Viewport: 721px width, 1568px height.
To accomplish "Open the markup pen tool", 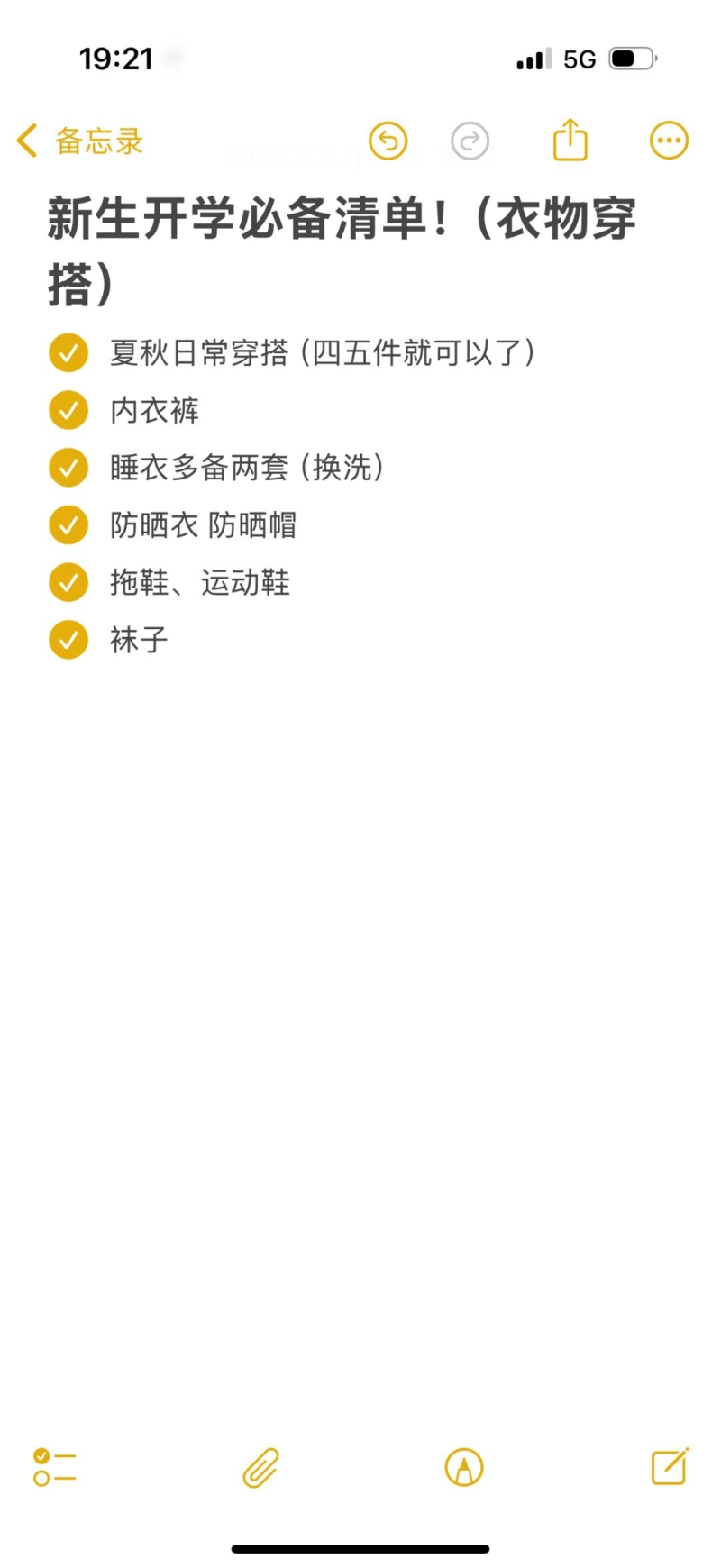I will (x=464, y=1467).
